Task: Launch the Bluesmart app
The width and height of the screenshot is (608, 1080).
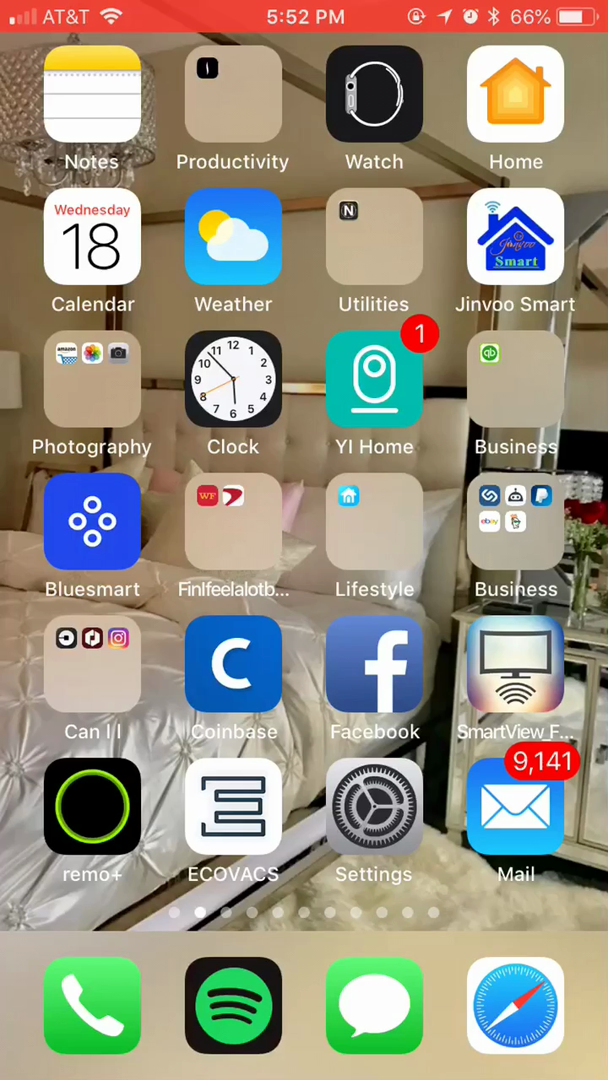Action: [x=92, y=522]
